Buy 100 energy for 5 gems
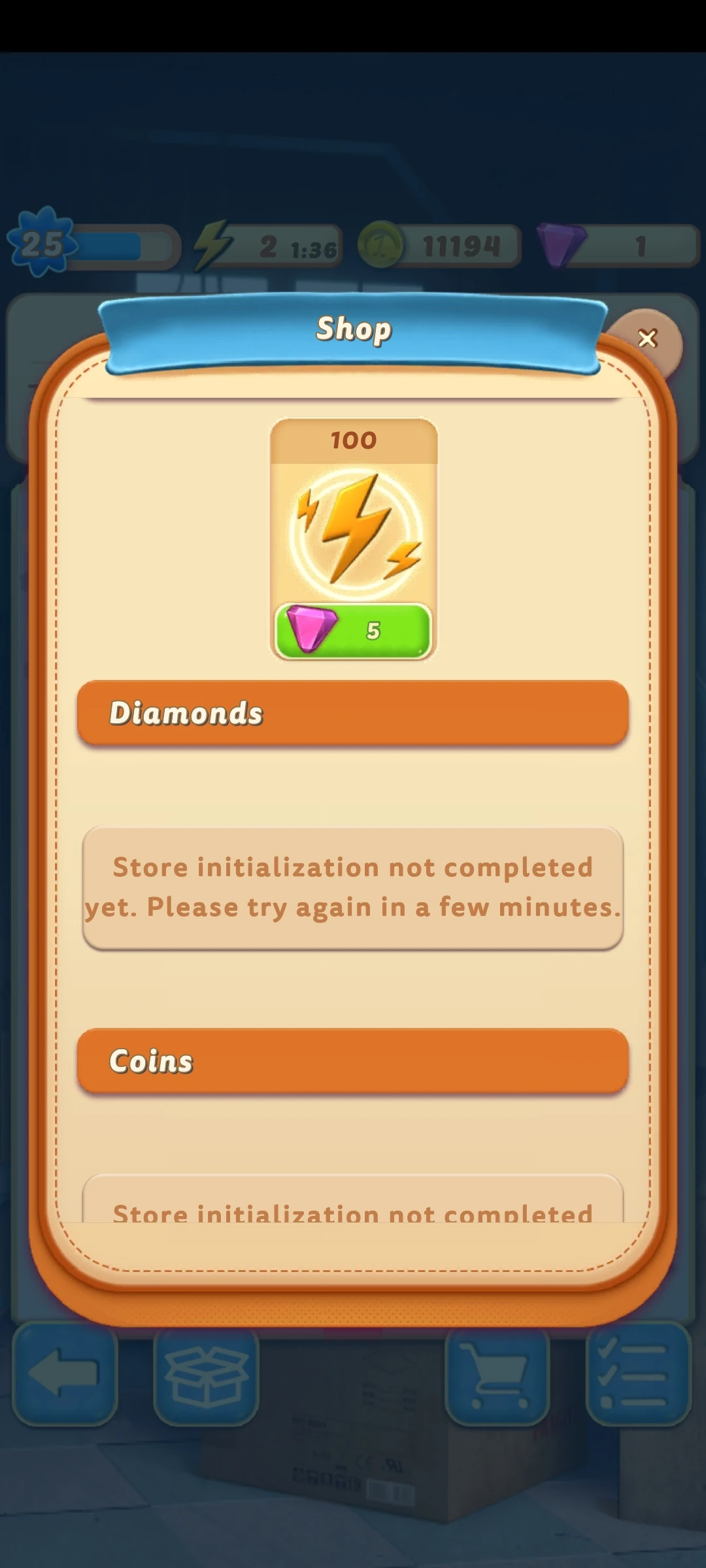This screenshot has height=1568, width=706. tap(353, 630)
